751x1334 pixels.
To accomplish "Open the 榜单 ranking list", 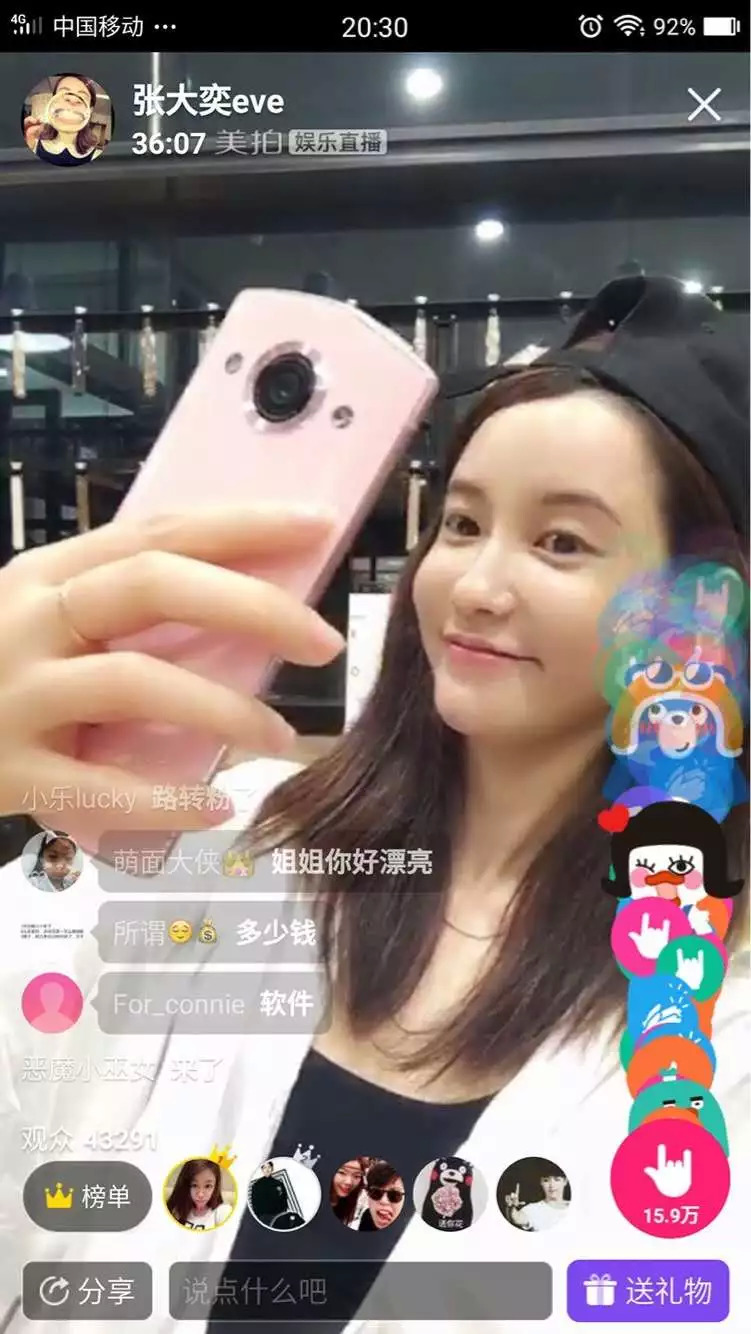I will point(87,1196).
